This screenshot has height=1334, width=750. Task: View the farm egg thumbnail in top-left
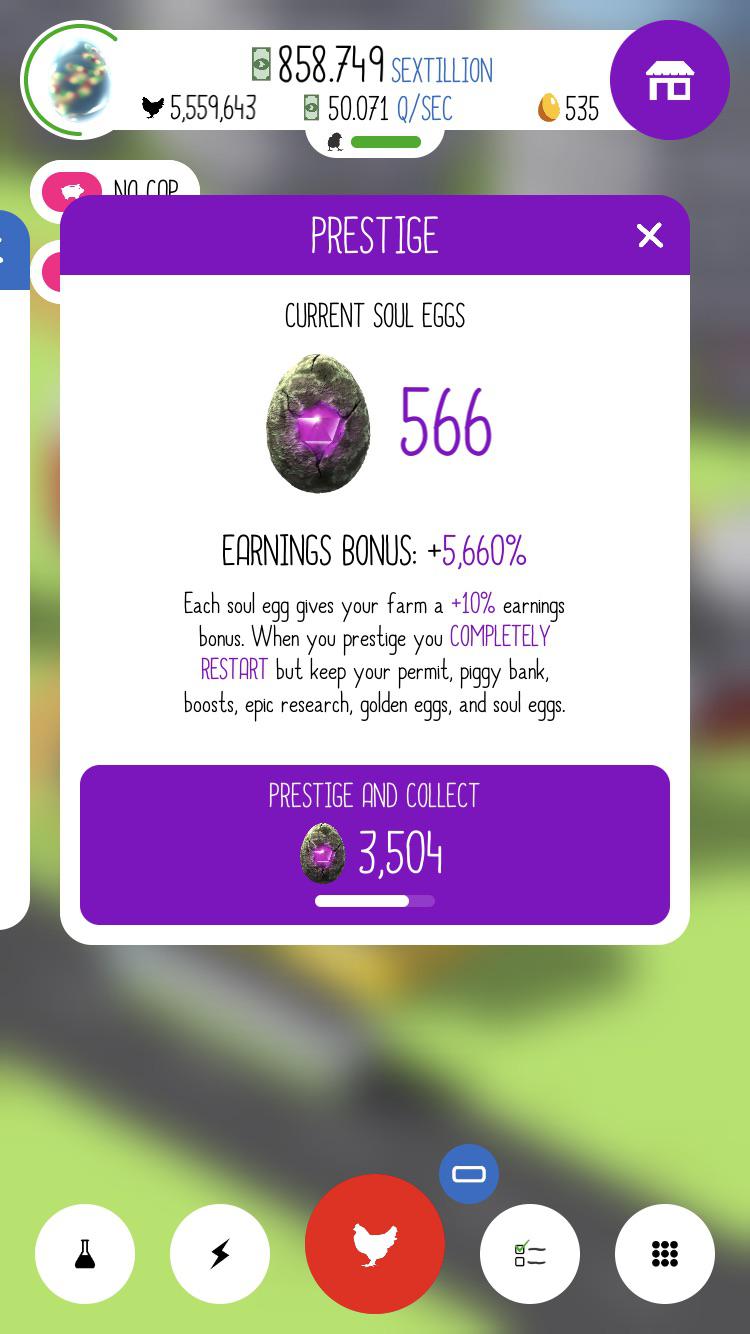(78, 78)
